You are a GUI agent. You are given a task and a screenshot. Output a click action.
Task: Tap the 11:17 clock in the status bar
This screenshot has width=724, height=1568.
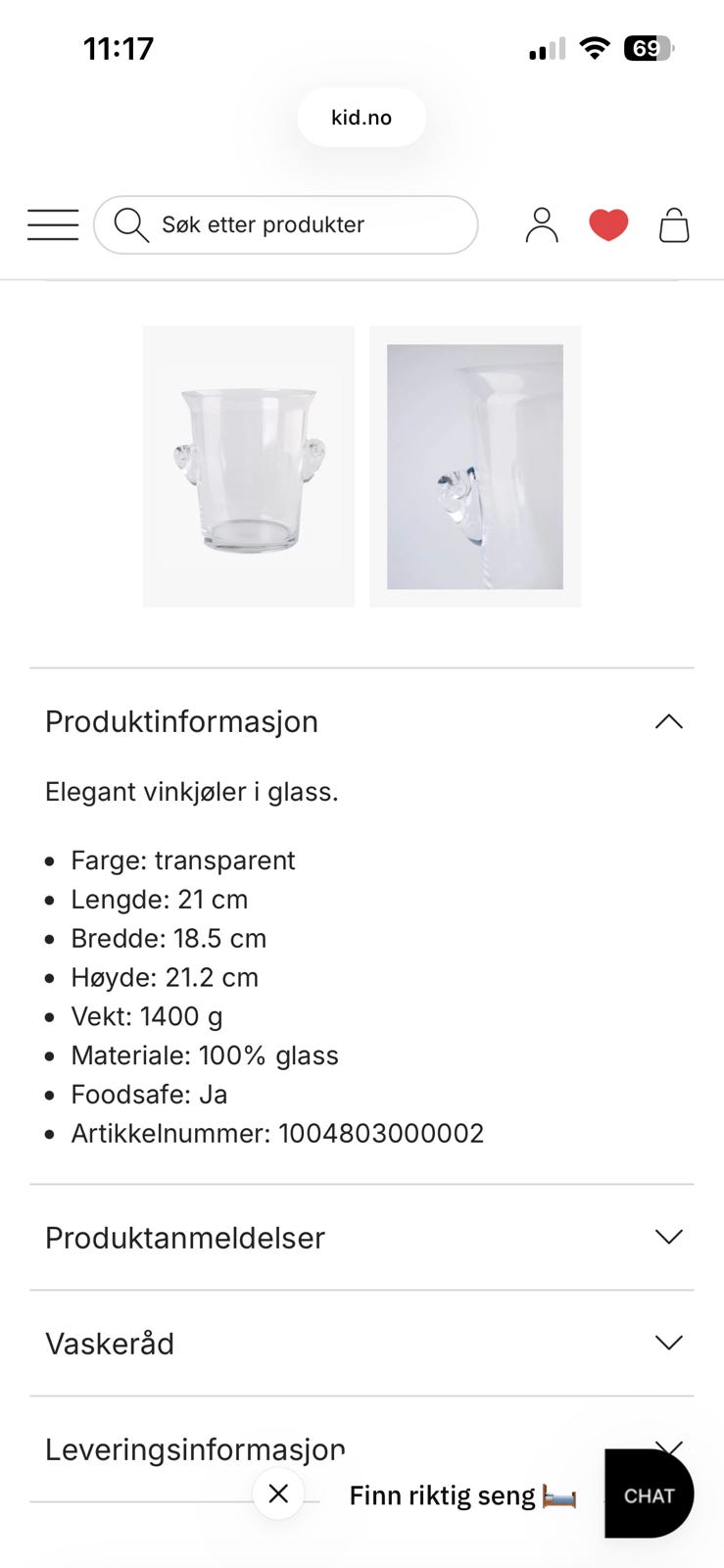(x=120, y=47)
